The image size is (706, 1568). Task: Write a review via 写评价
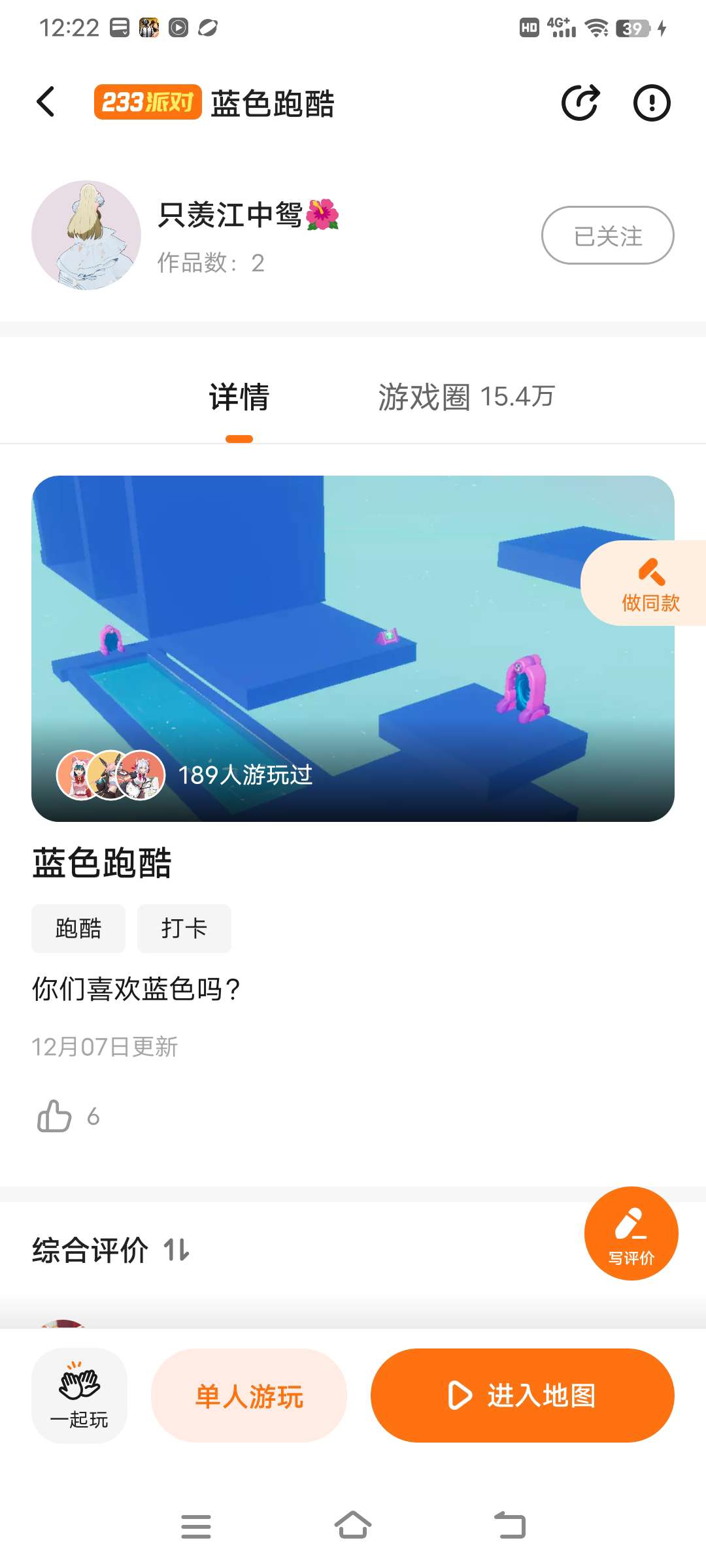[x=631, y=1233]
